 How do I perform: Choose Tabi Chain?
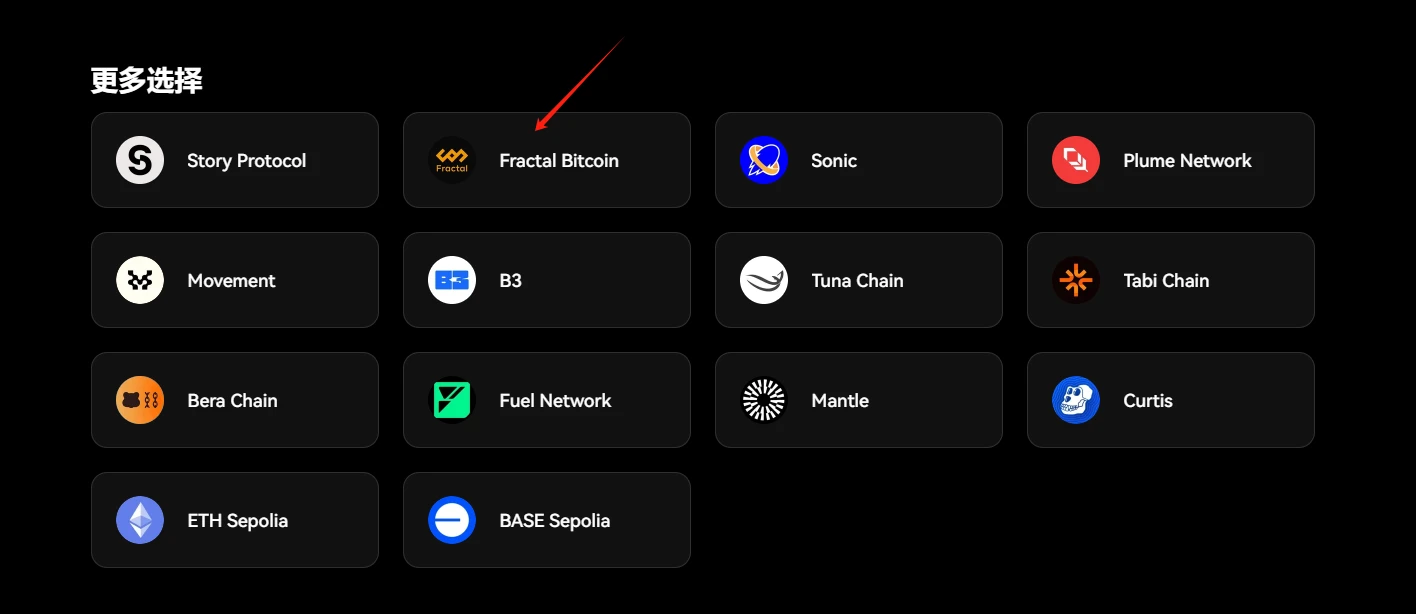click(1170, 280)
